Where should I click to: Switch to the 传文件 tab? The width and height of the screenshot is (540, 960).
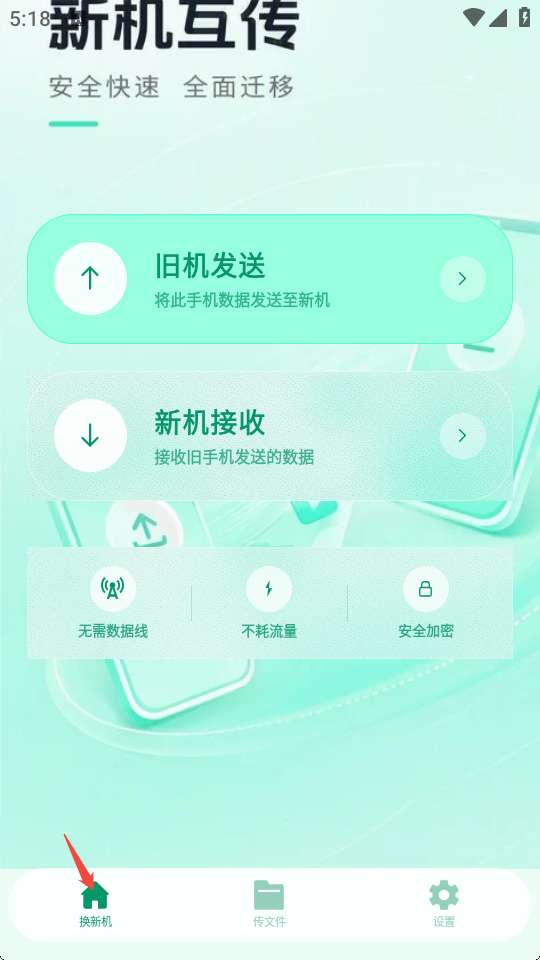coord(269,905)
